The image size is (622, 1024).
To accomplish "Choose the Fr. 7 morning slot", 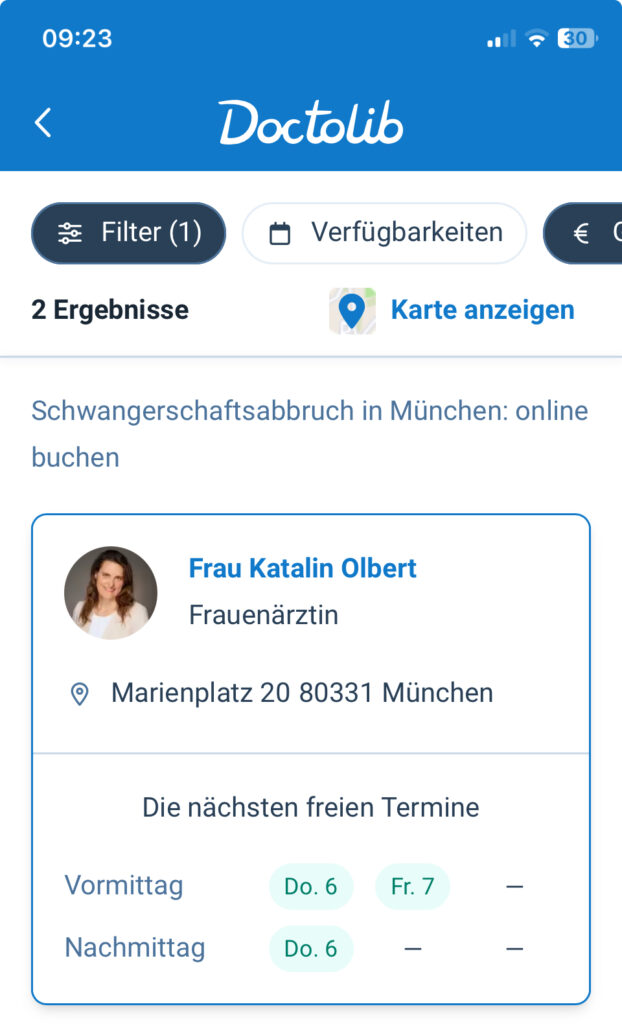I will (x=412, y=886).
